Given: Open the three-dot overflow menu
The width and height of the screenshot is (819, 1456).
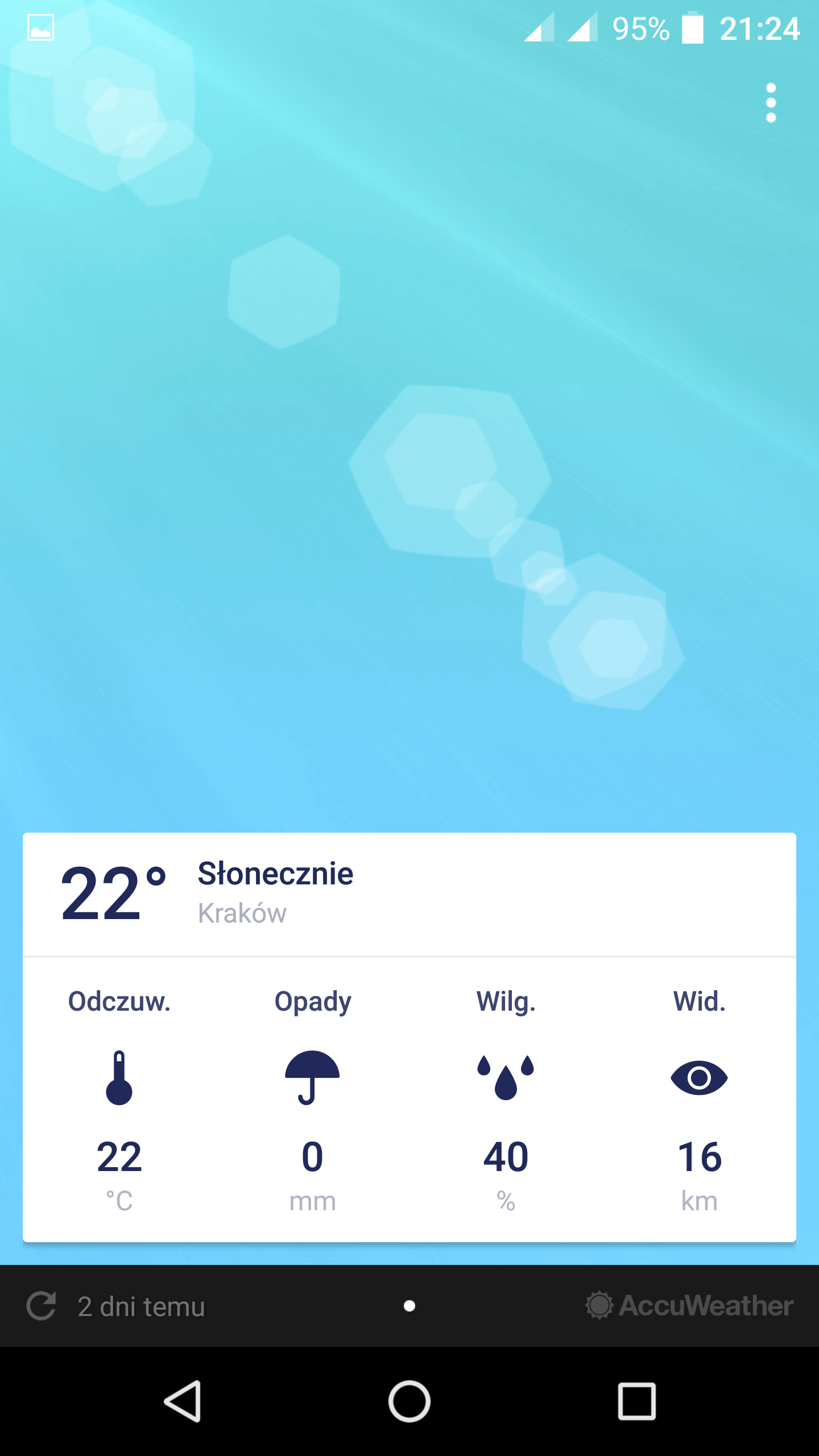Looking at the screenshot, I should coord(771,103).
